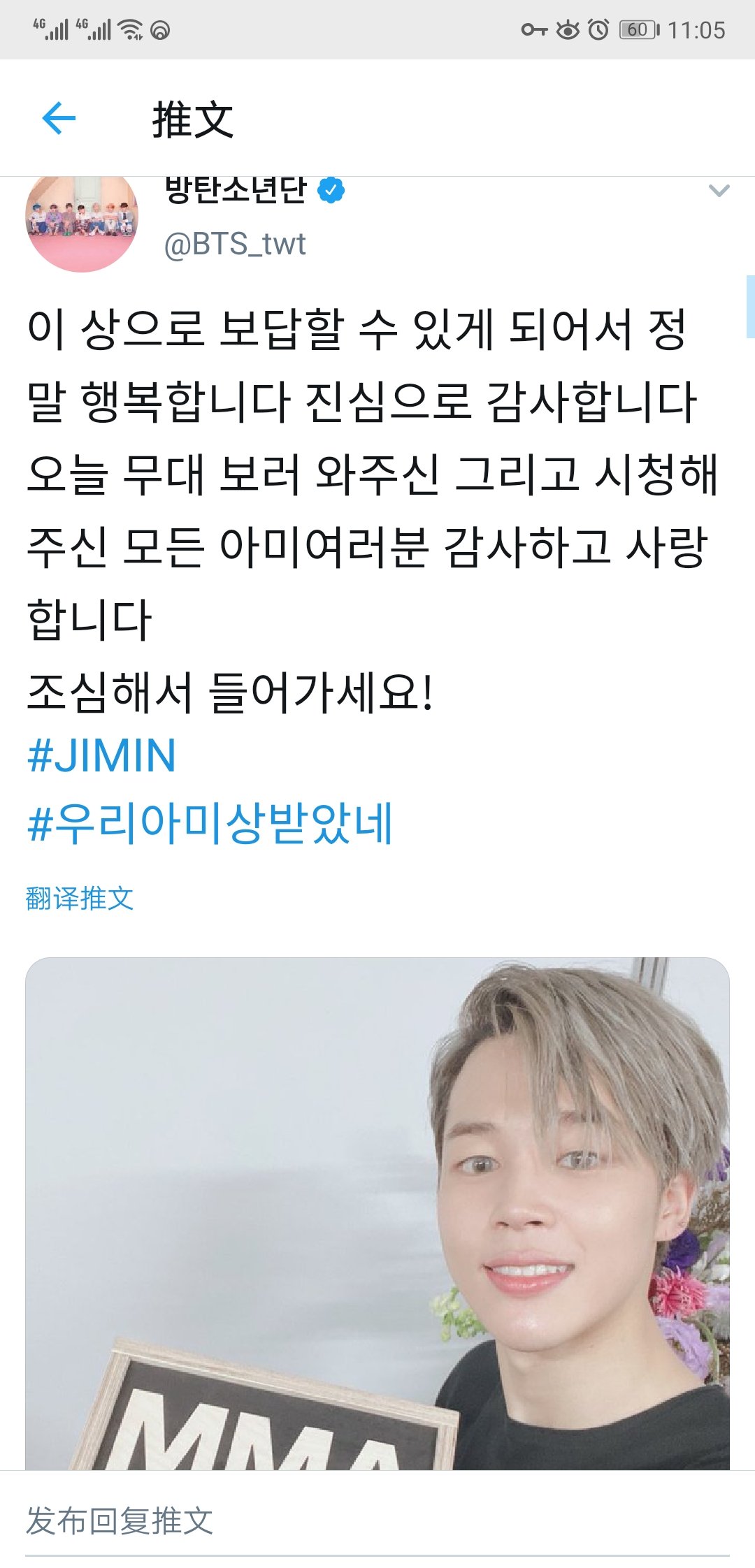755x1568 pixels.
Task: Translate the tweet via 翻译推文
Action: point(80,899)
